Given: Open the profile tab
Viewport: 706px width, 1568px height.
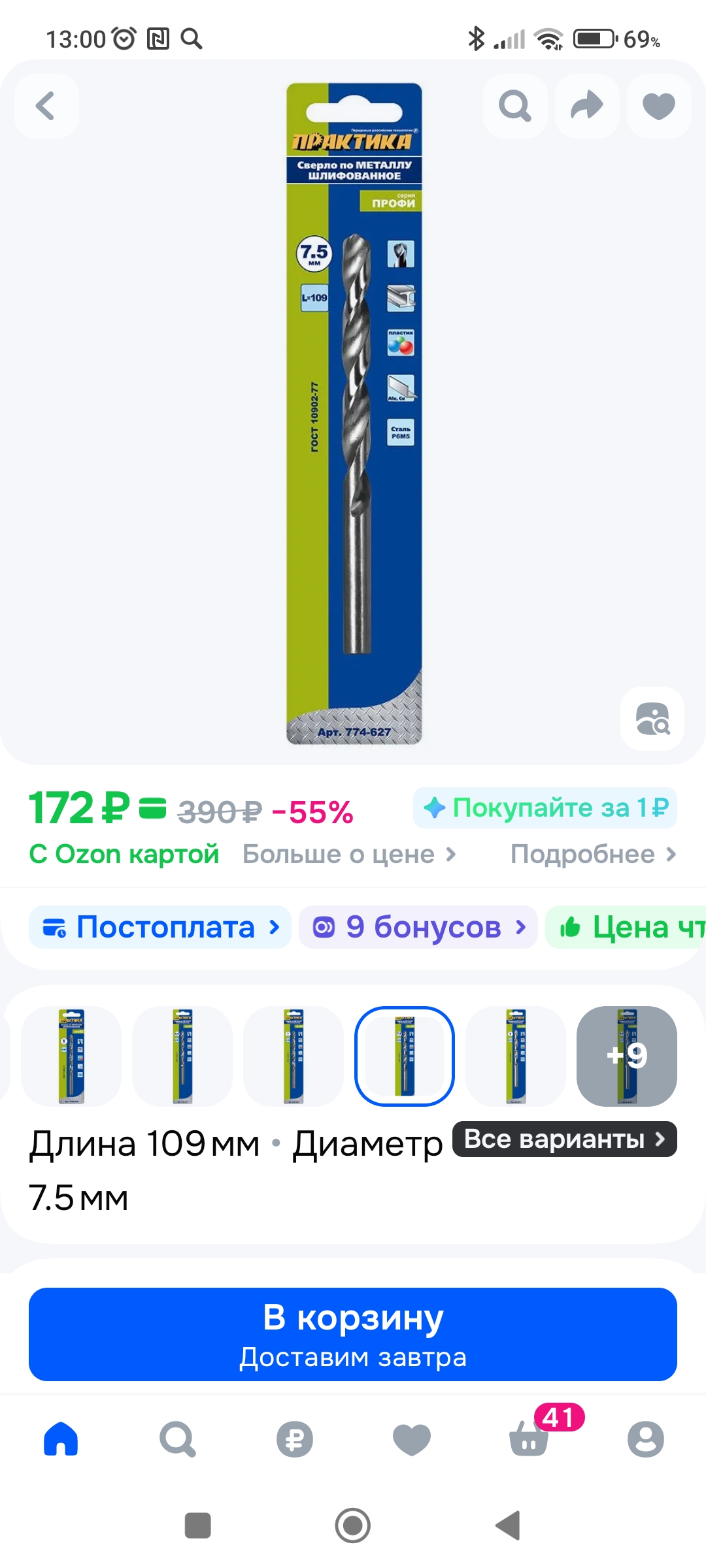Looking at the screenshot, I should click(645, 1439).
